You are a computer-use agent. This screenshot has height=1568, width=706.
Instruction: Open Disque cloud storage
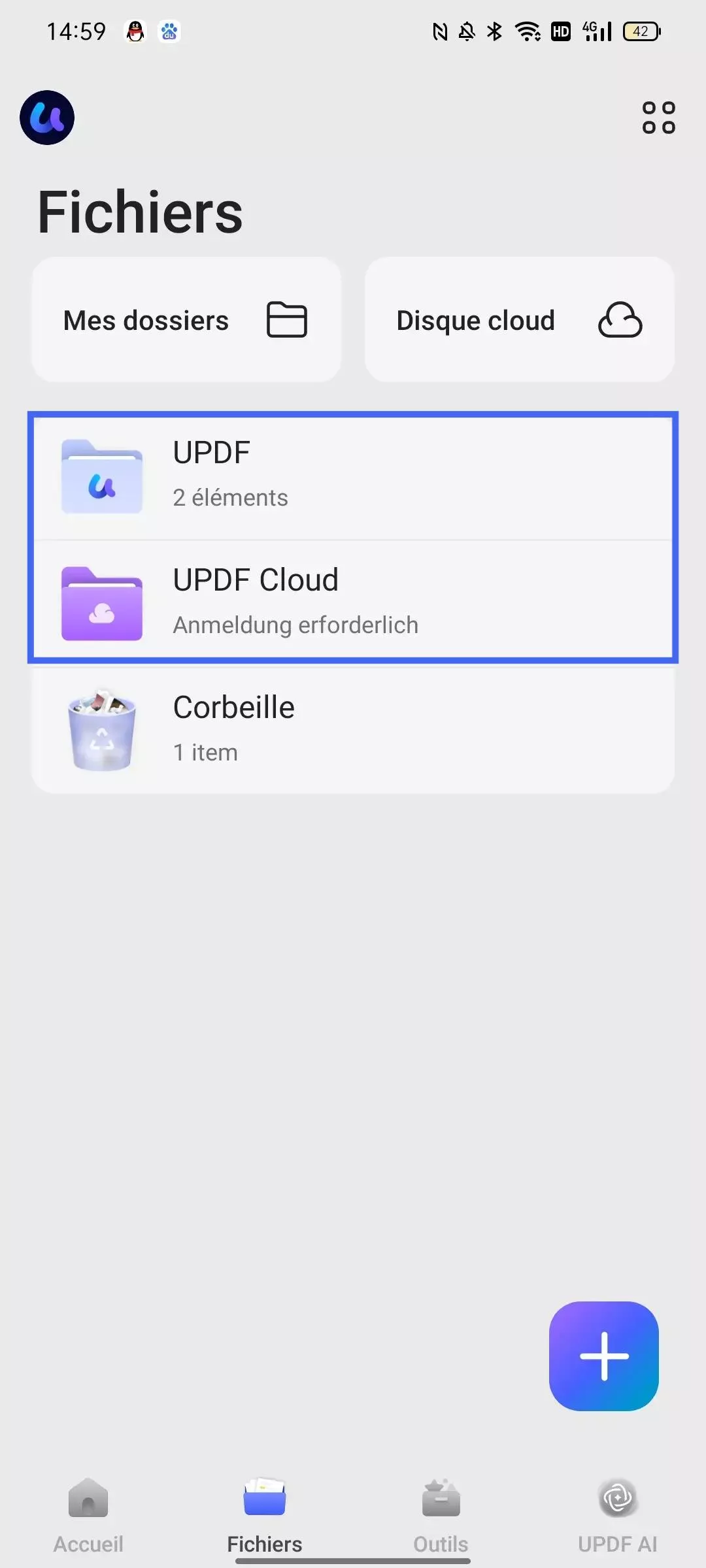520,320
